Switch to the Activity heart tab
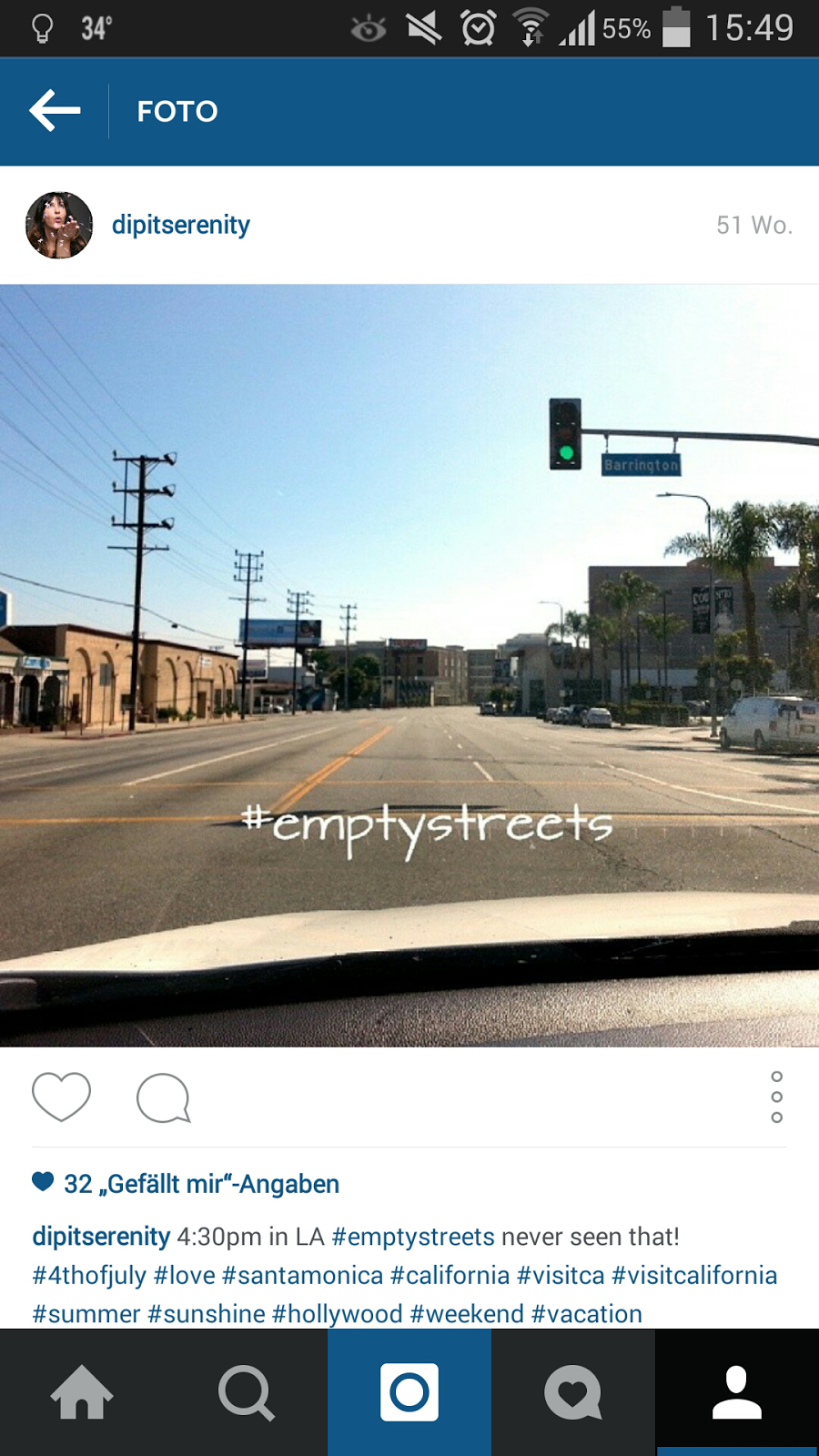This screenshot has width=819, height=1456. point(573,1392)
